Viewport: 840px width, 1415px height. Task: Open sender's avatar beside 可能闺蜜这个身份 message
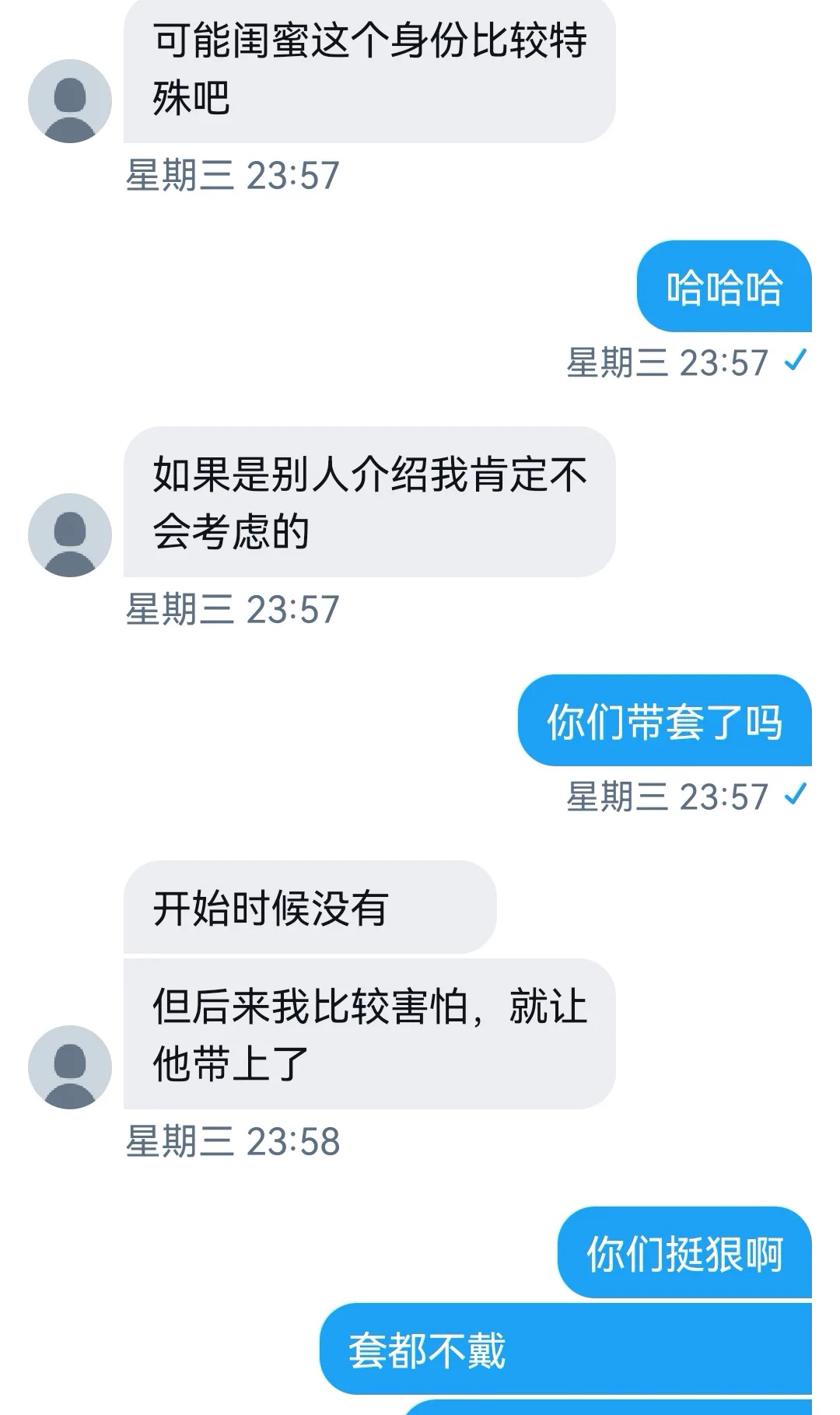tap(70, 101)
